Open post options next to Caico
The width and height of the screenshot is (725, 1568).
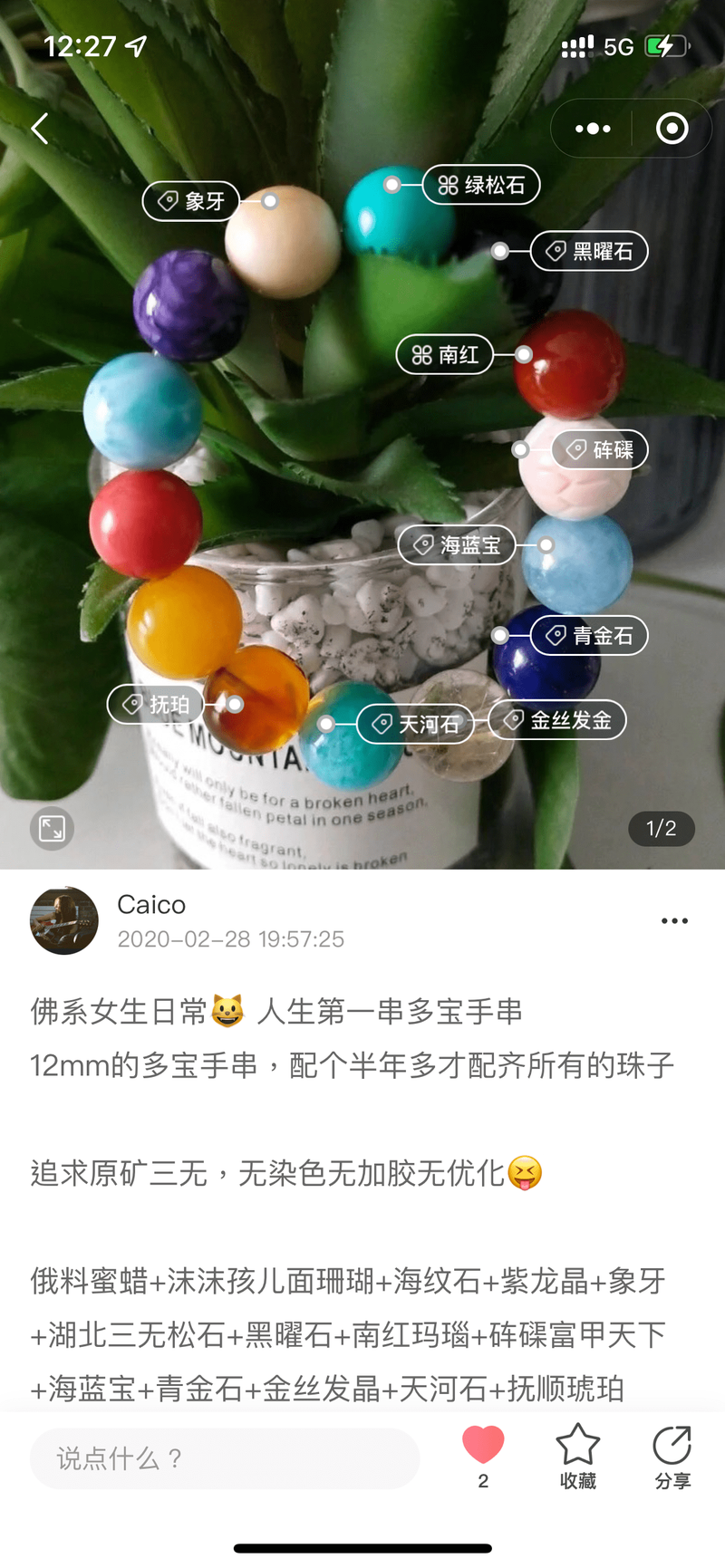point(674,921)
